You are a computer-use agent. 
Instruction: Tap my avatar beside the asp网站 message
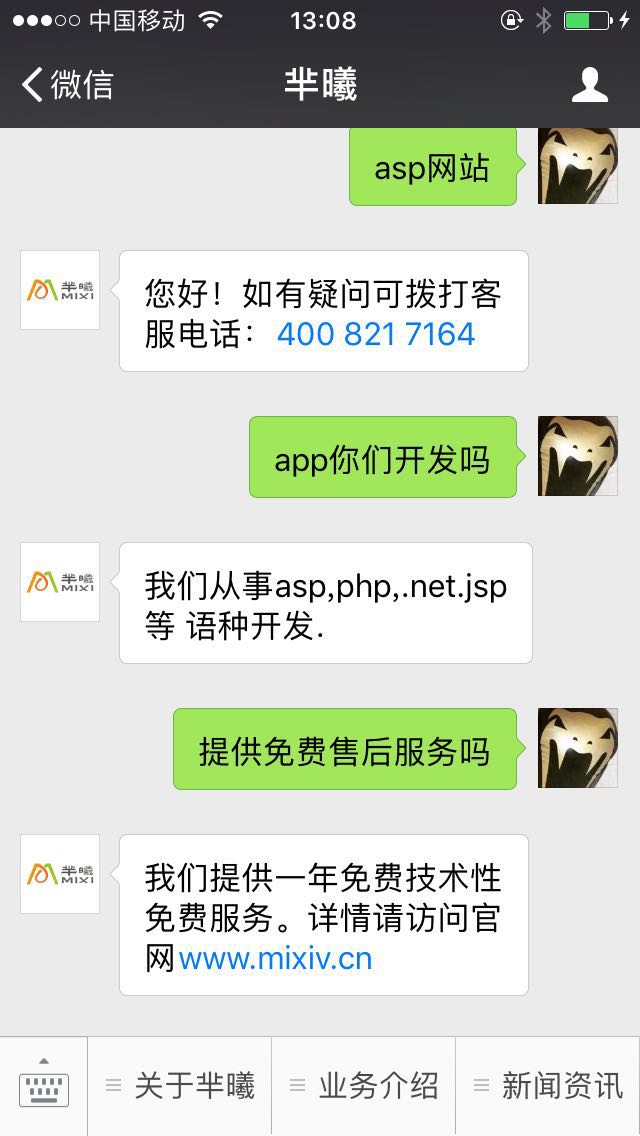[x=578, y=166]
